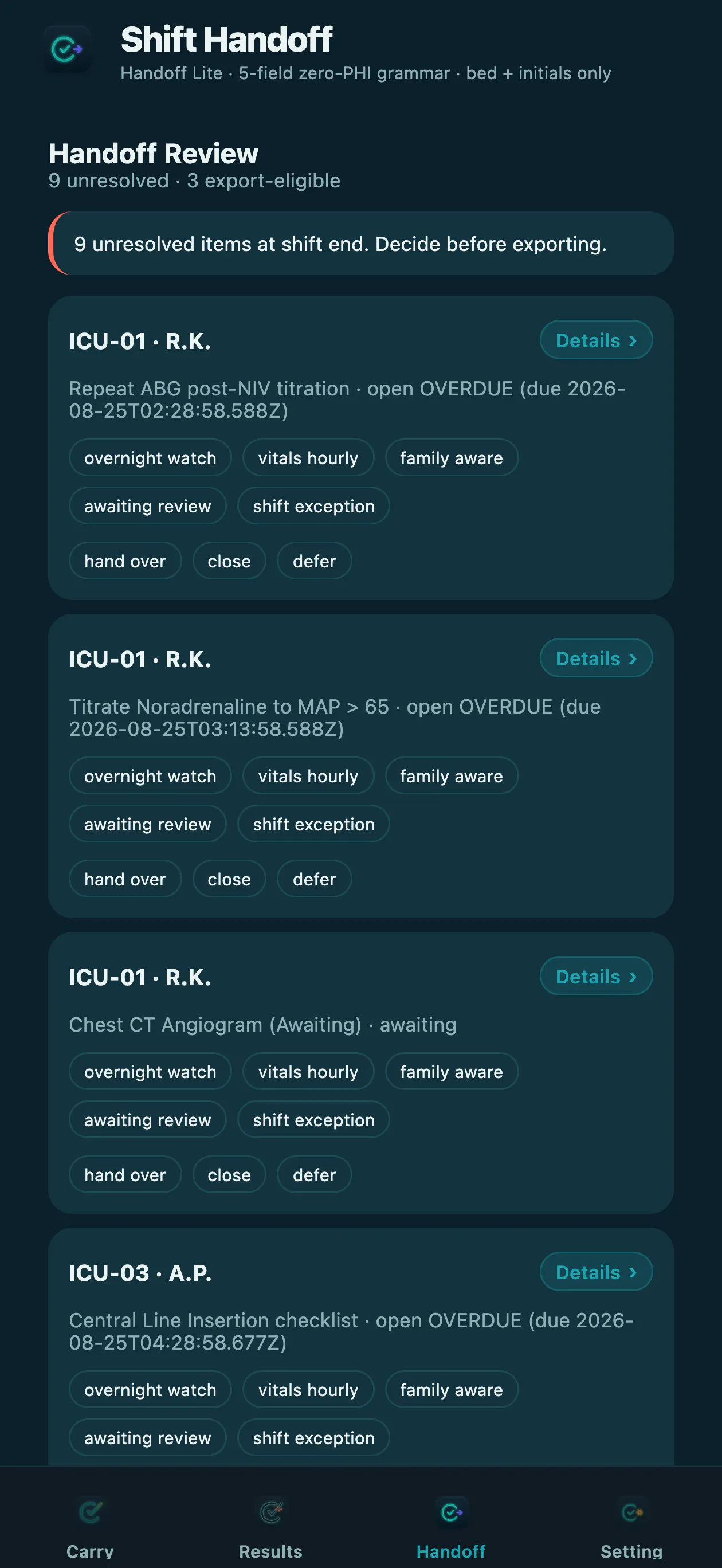Image resolution: width=722 pixels, height=1568 pixels.
Task: Switch to the Setting tab
Action: (631, 1528)
